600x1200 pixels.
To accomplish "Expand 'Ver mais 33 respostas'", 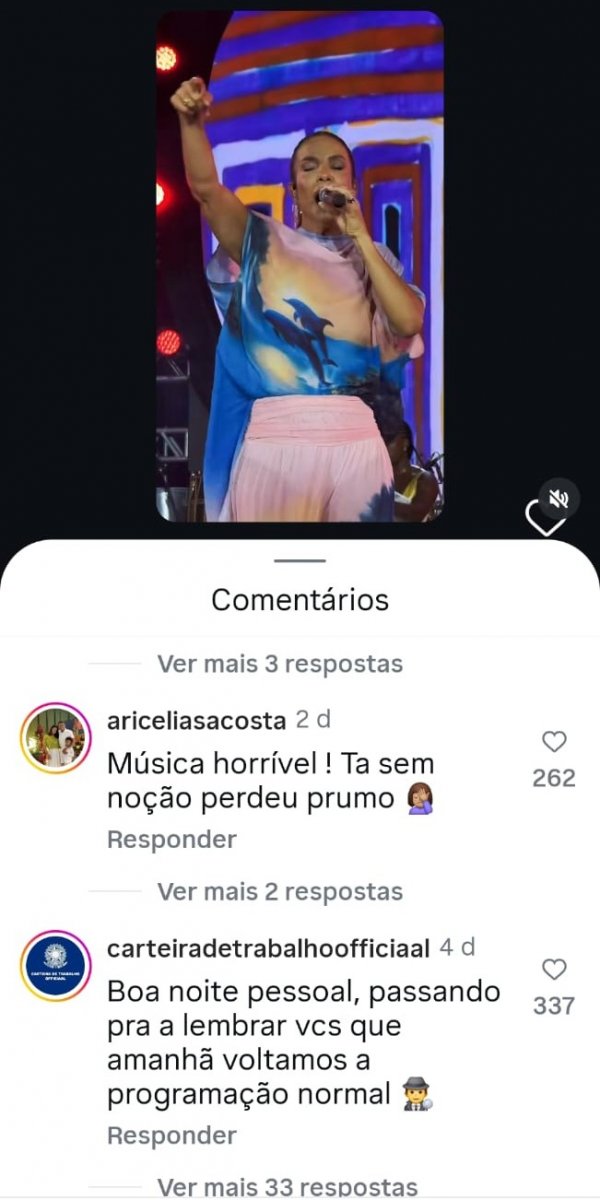I will coord(287,1187).
